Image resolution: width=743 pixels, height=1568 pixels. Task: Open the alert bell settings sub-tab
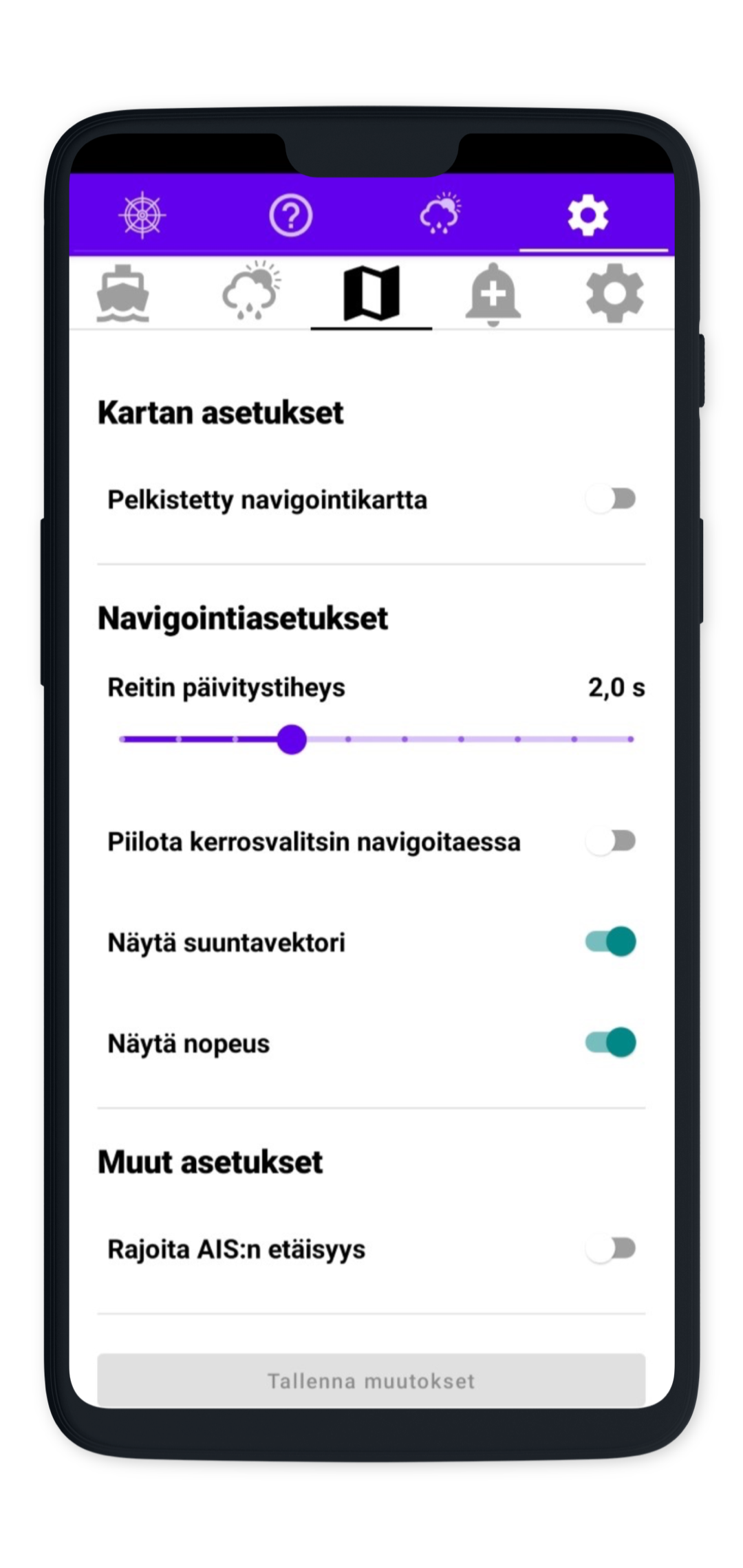coord(493,294)
